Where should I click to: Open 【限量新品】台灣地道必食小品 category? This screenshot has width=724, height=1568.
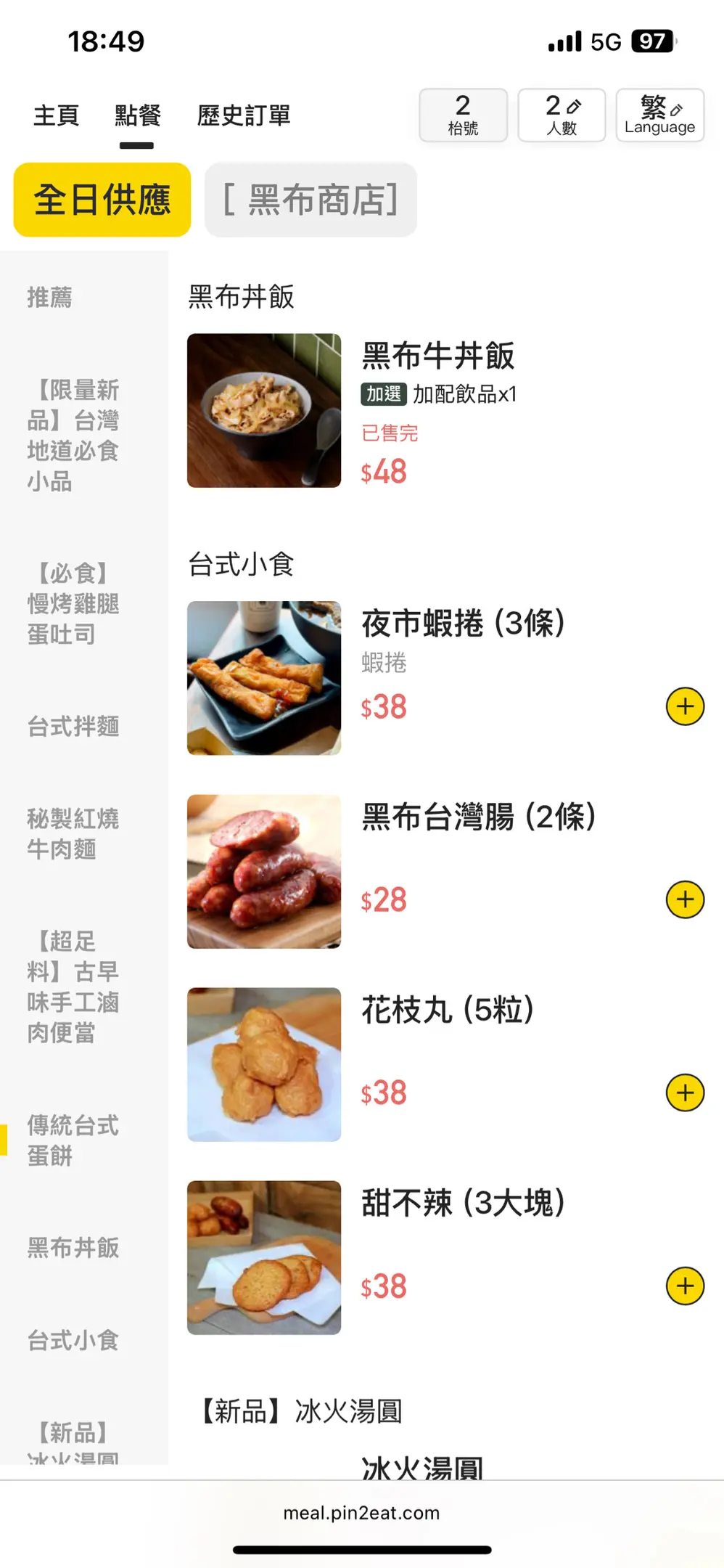73,435
